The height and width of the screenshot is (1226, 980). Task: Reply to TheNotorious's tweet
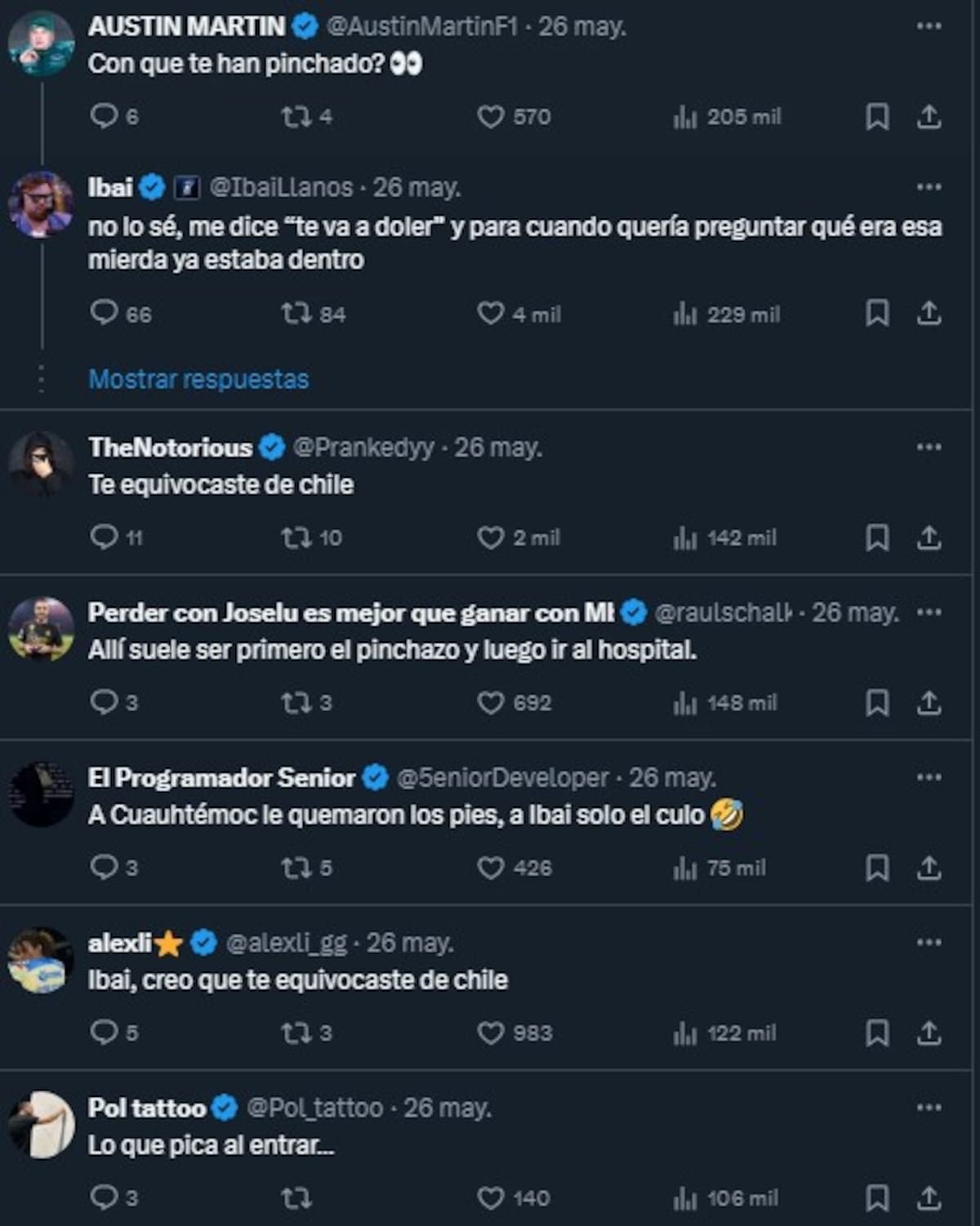tap(105, 537)
